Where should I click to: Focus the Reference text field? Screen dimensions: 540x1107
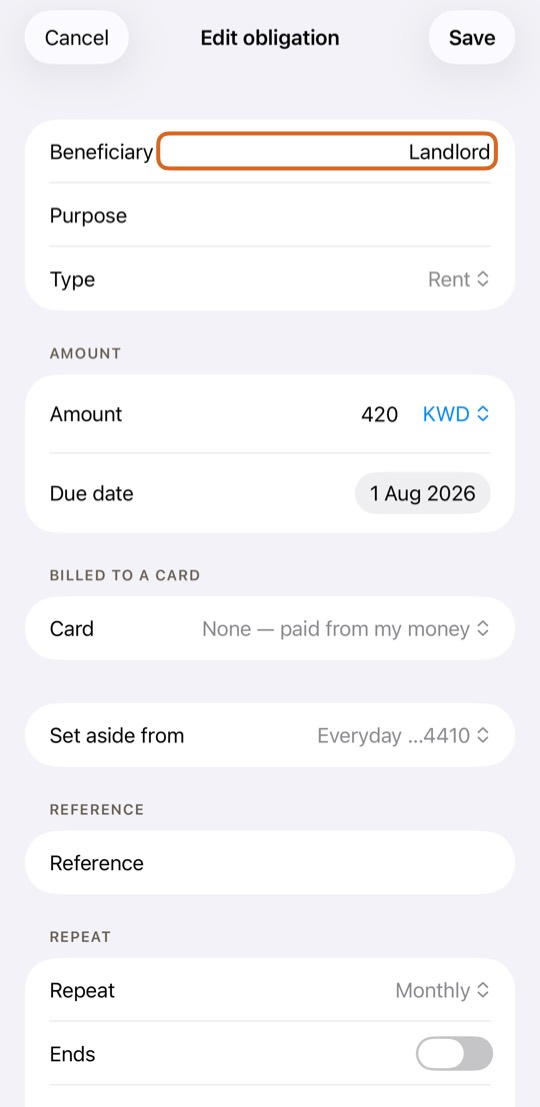(270, 863)
